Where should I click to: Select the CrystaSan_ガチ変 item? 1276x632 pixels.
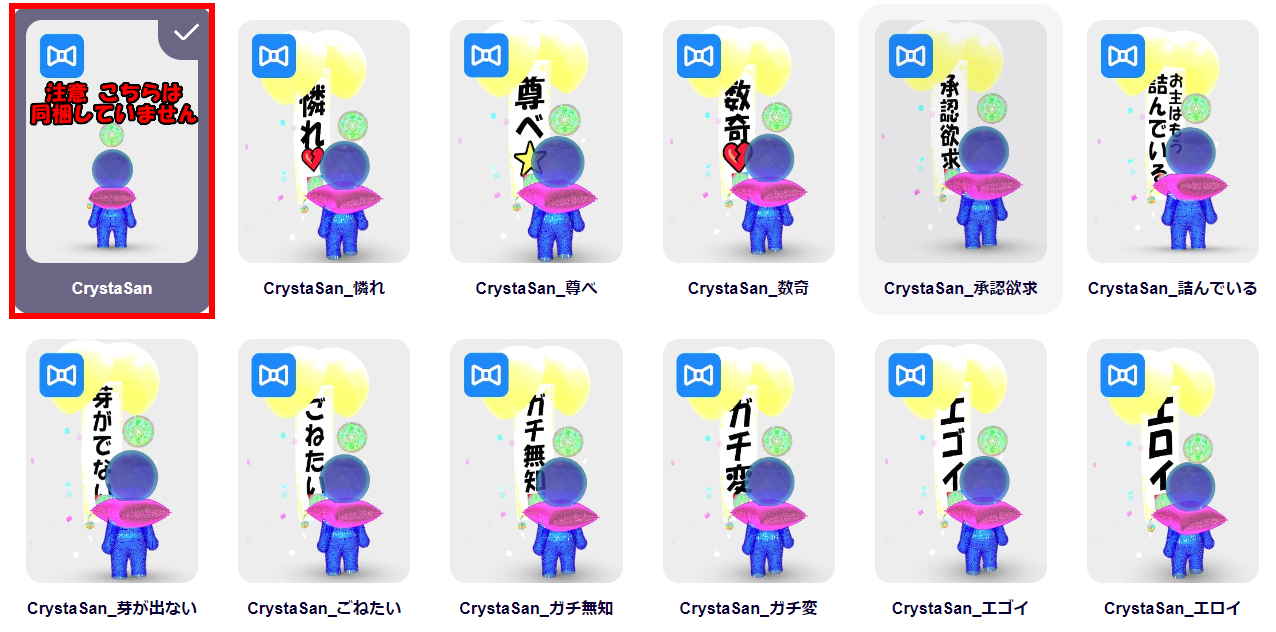pos(748,478)
